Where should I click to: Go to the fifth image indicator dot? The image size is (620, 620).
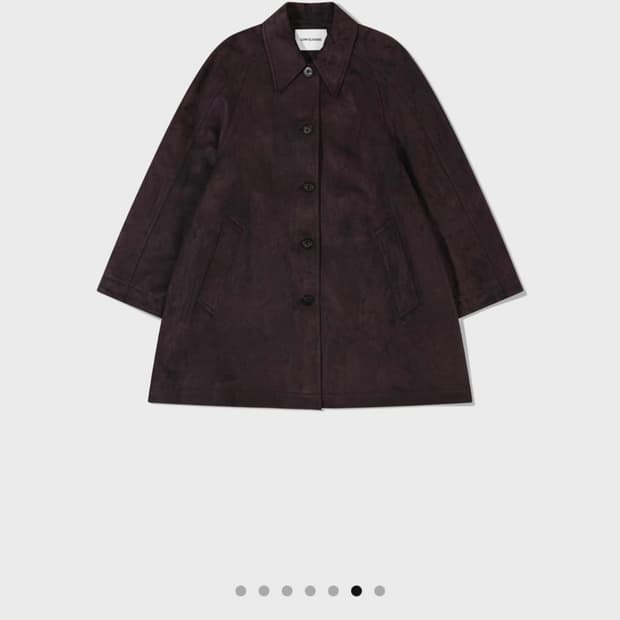[x=333, y=591]
